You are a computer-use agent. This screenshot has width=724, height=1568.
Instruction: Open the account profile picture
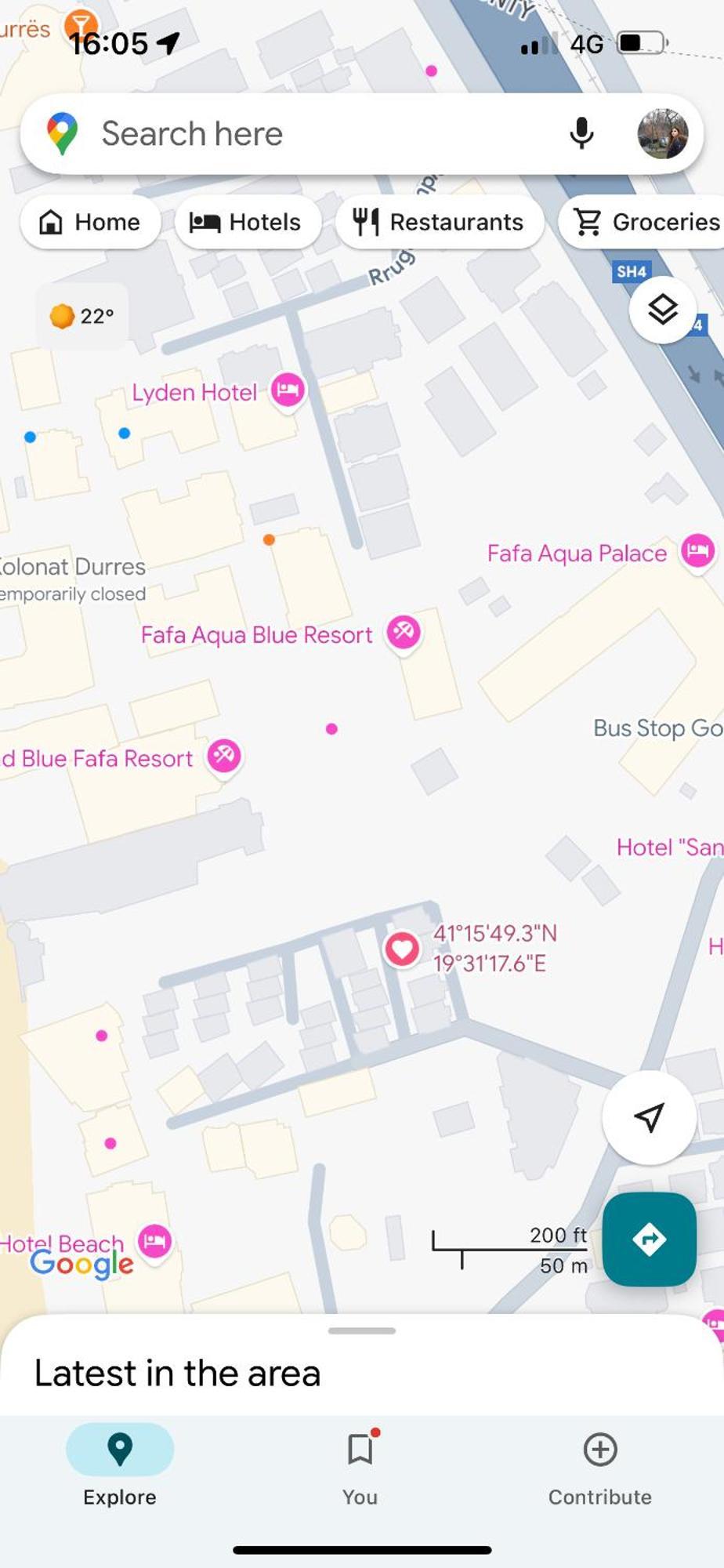663,134
